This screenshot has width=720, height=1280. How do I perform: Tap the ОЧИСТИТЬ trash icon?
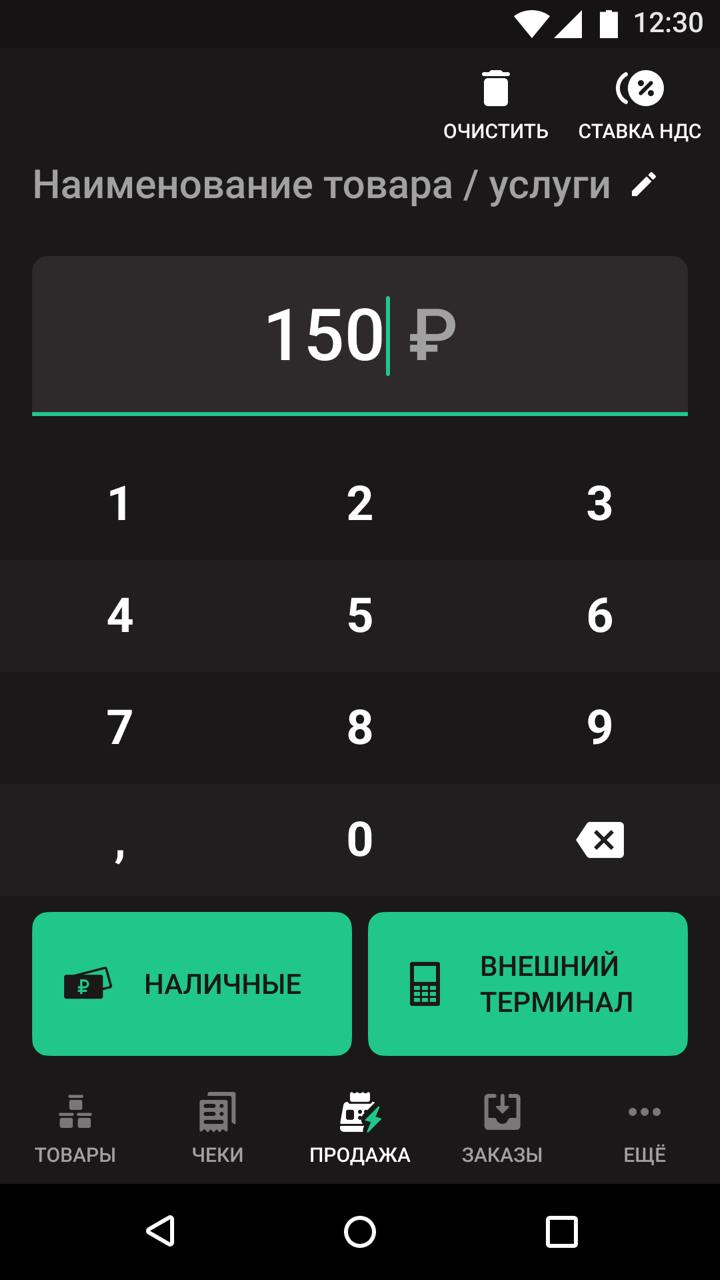[x=495, y=88]
